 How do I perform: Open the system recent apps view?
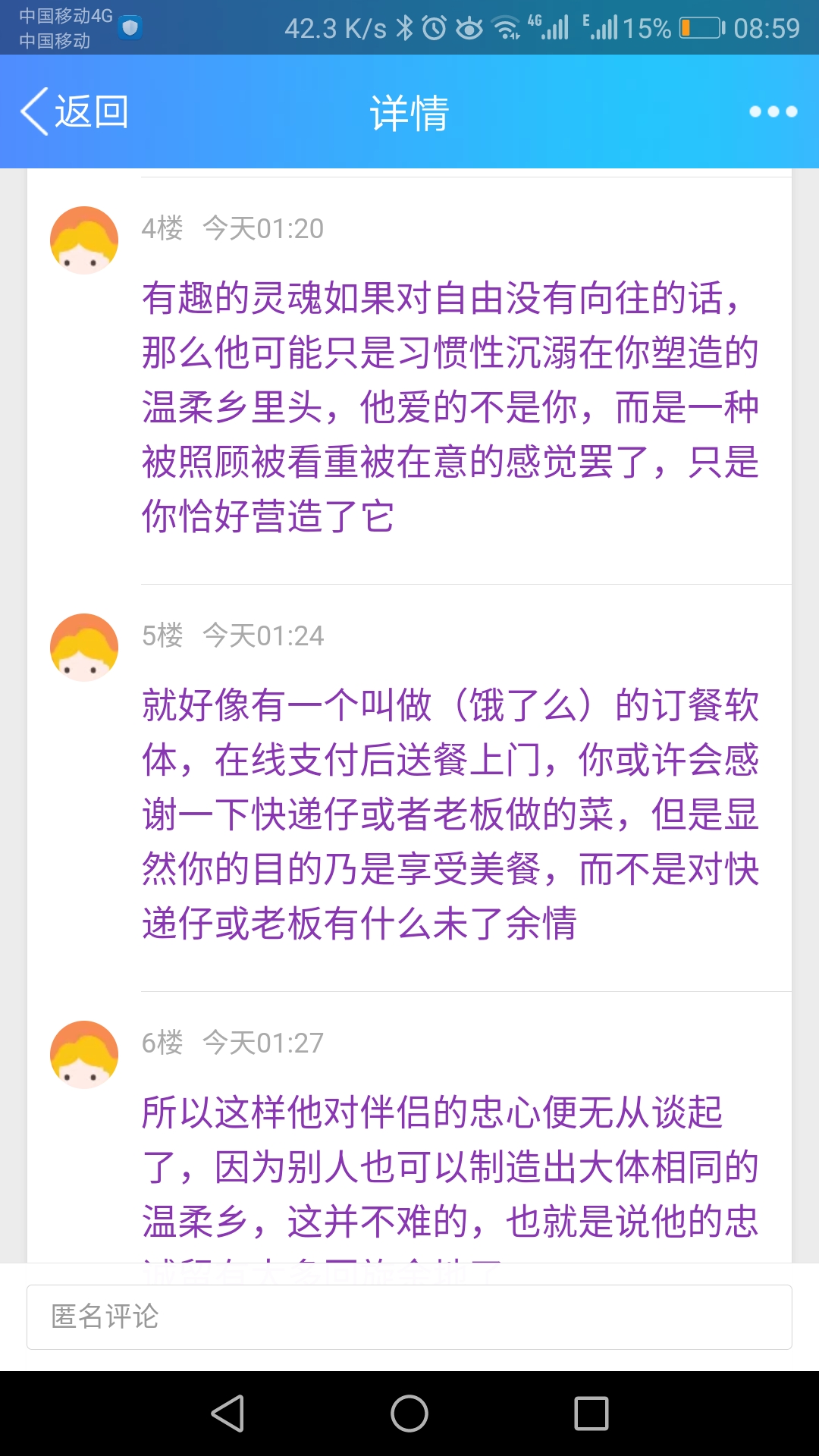(x=591, y=1414)
